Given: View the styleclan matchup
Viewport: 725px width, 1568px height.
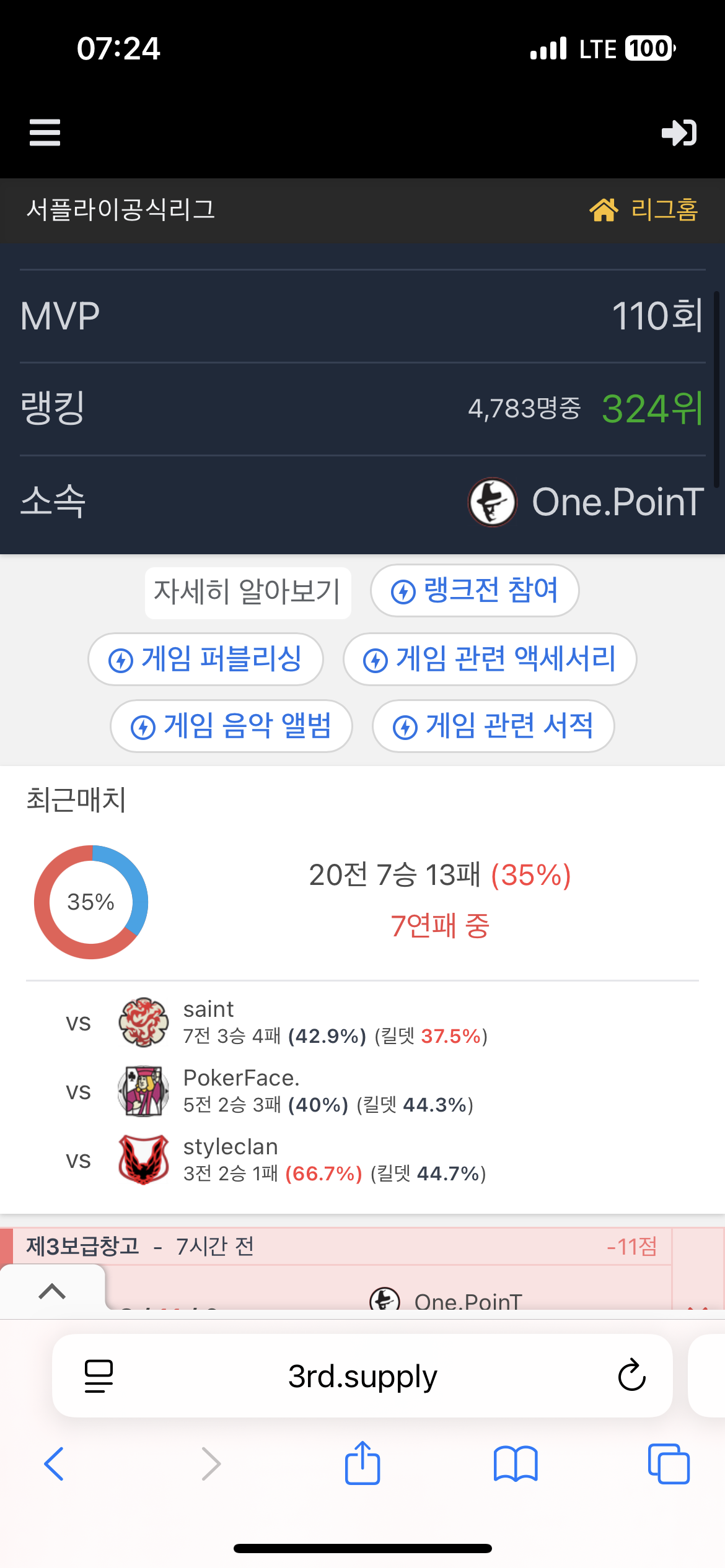Looking at the screenshot, I should (x=230, y=1147).
